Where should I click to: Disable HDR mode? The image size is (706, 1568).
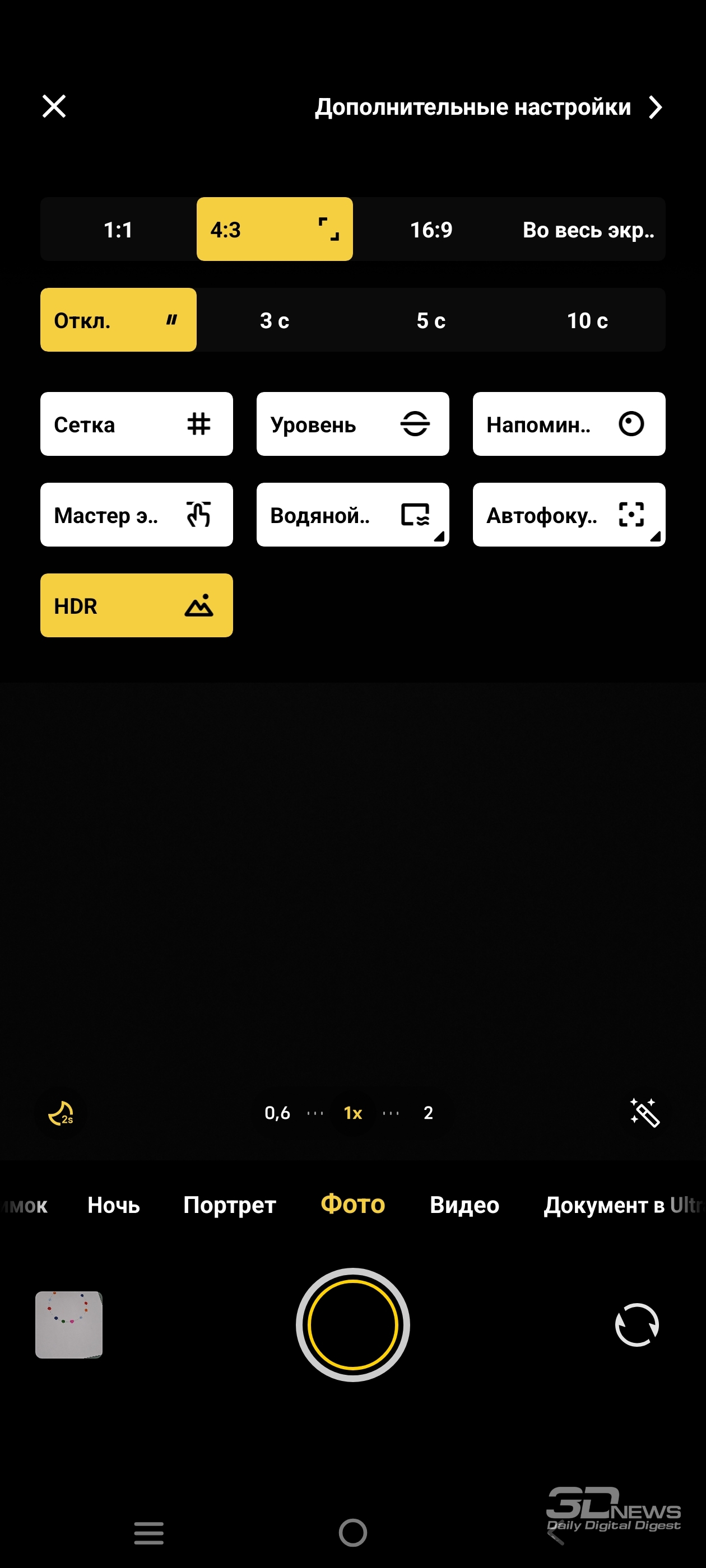(137, 606)
